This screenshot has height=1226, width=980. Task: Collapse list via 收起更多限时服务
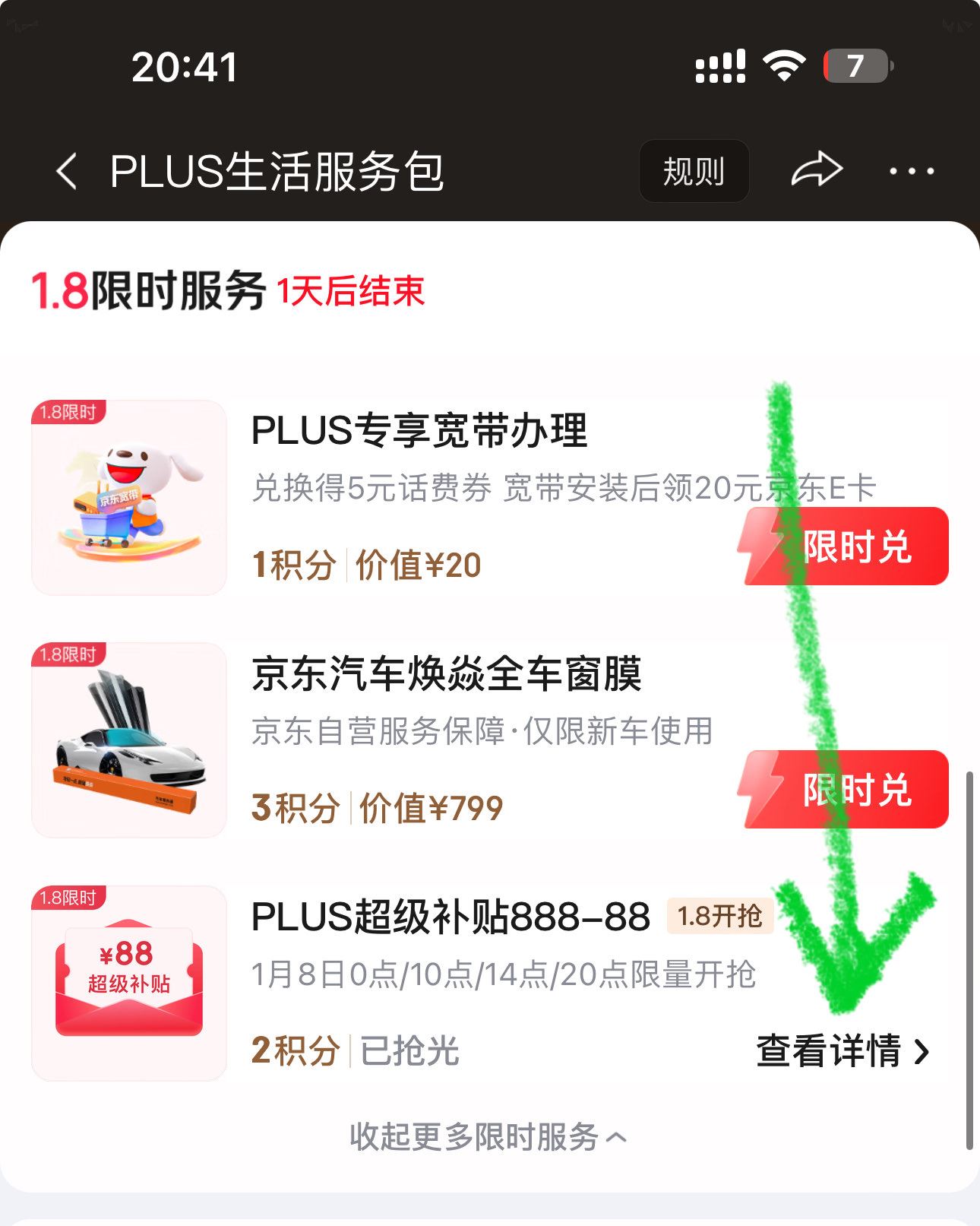point(488,1137)
